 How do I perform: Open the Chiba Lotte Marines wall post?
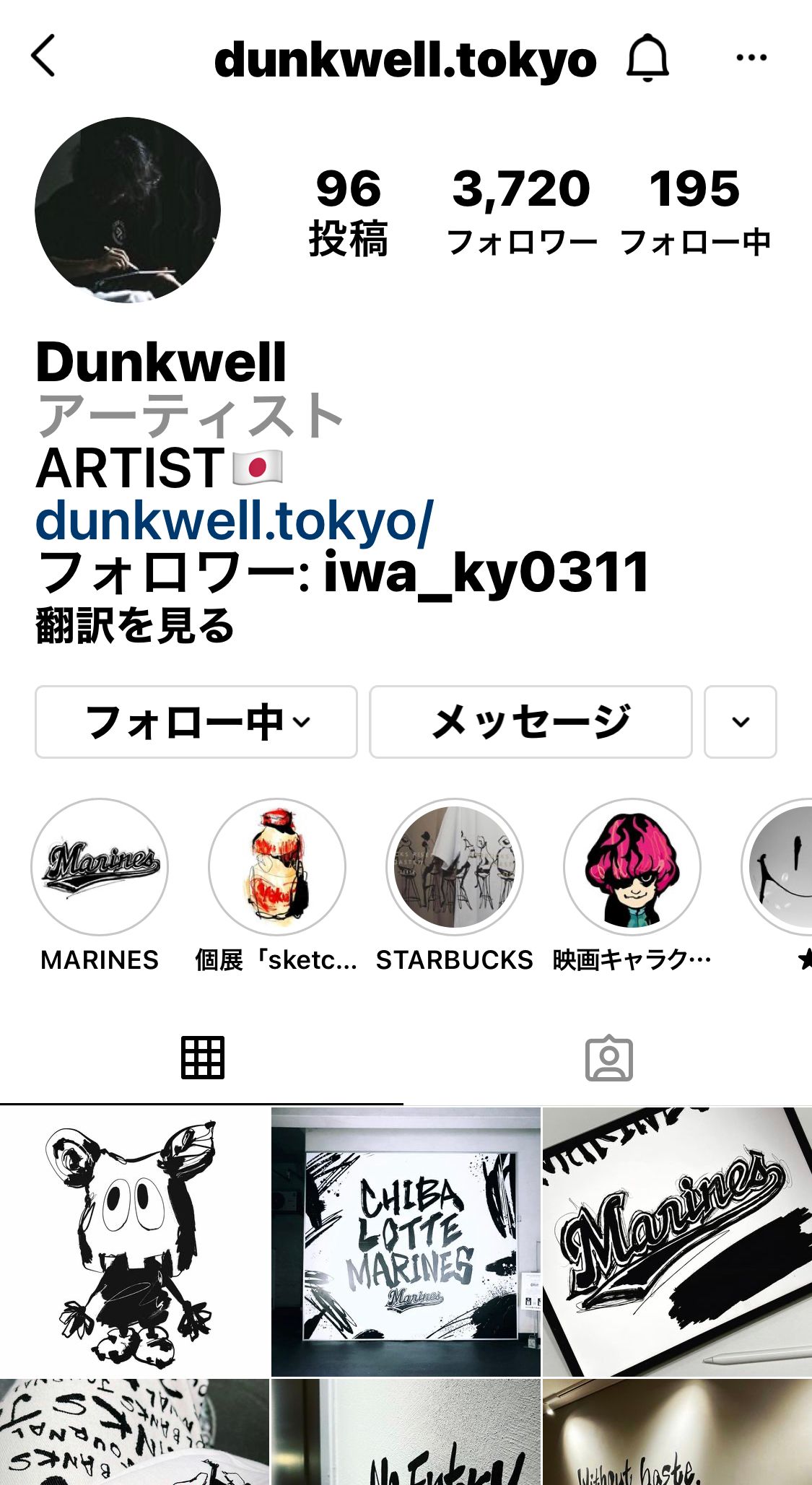406,1242
